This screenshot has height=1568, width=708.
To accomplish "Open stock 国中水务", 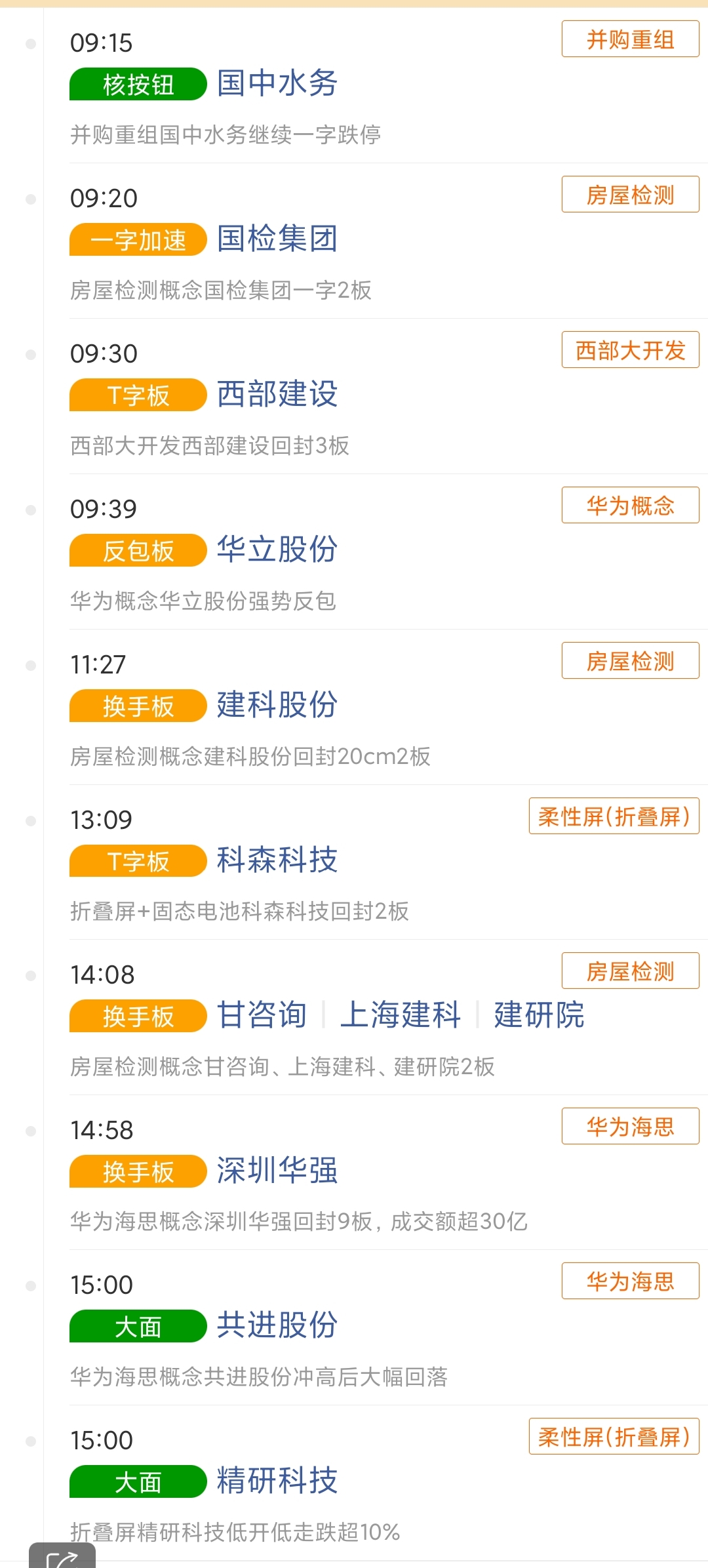I will pos(277,83).
